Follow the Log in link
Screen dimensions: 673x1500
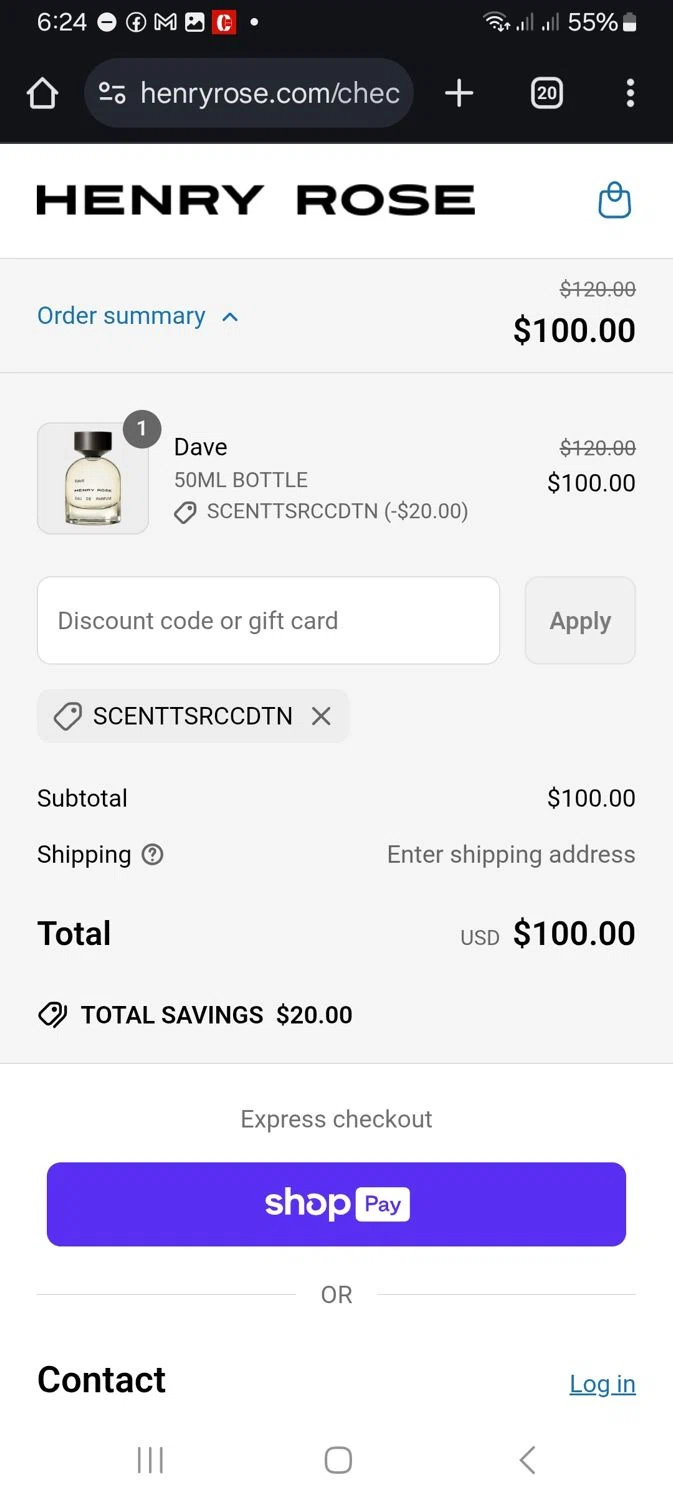[602, 1384]
